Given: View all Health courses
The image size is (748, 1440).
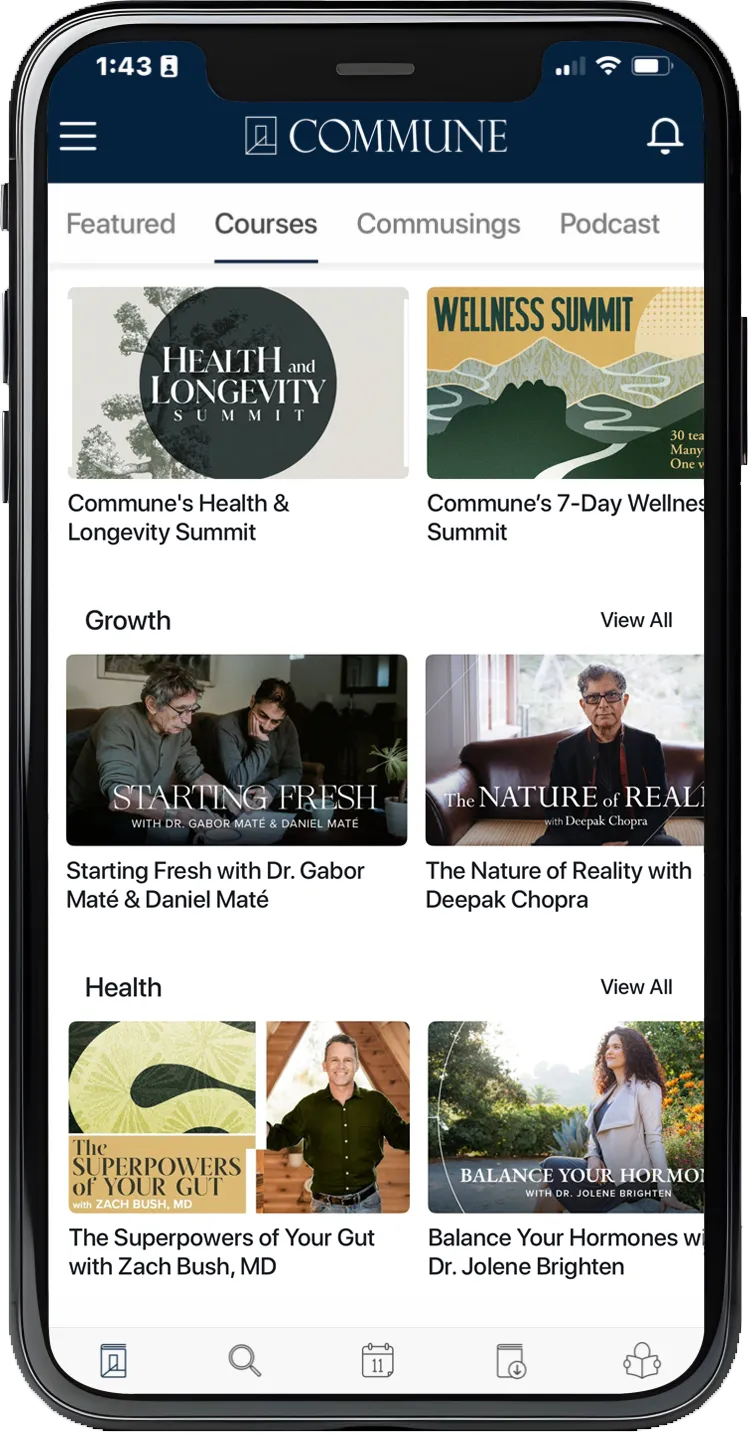Looking at the screenshot, I should pyautogui.click(x=636, y=987).
